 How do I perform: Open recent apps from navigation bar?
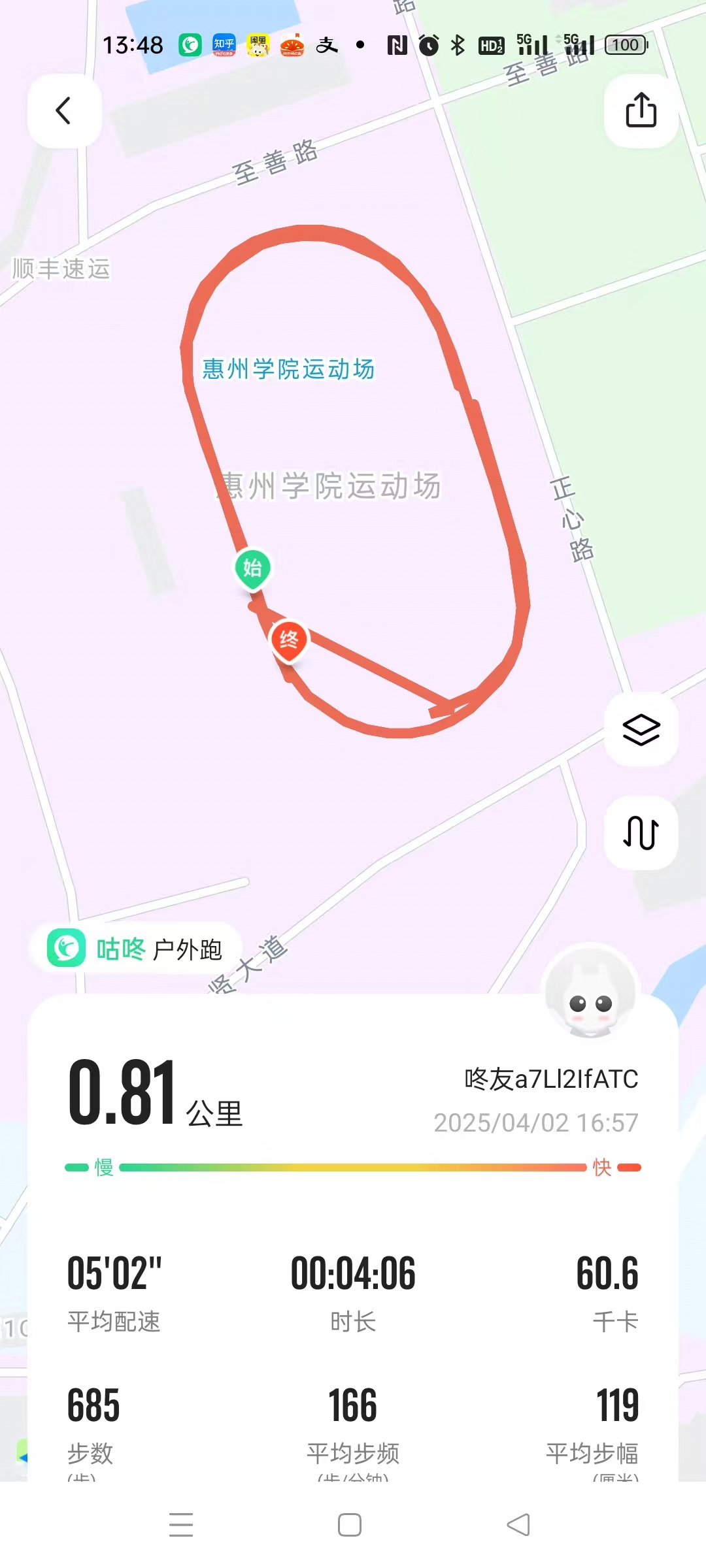[181, 1525]
